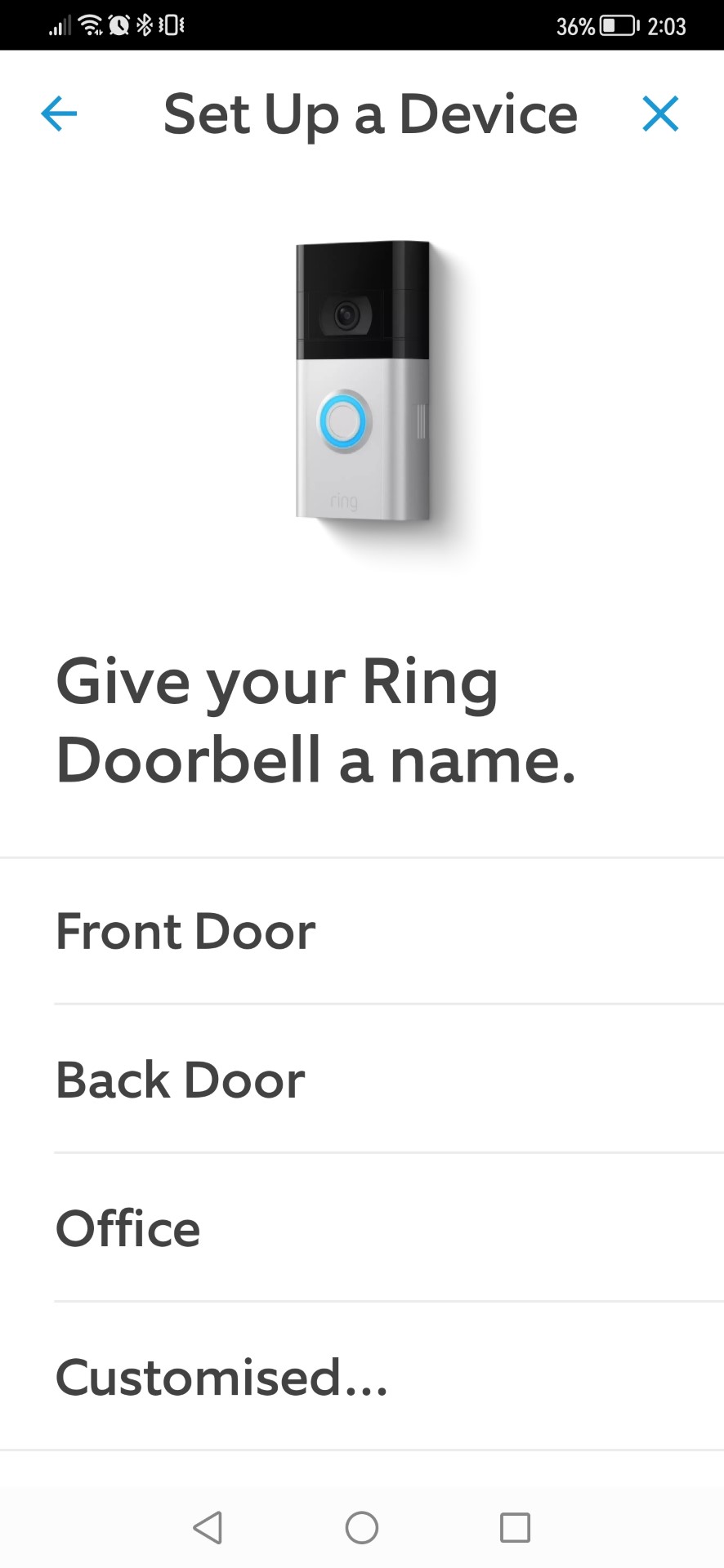Pick the Office name option
Image resolution: width=724 pixels, height=1568 pixels.
[362, 1227]
